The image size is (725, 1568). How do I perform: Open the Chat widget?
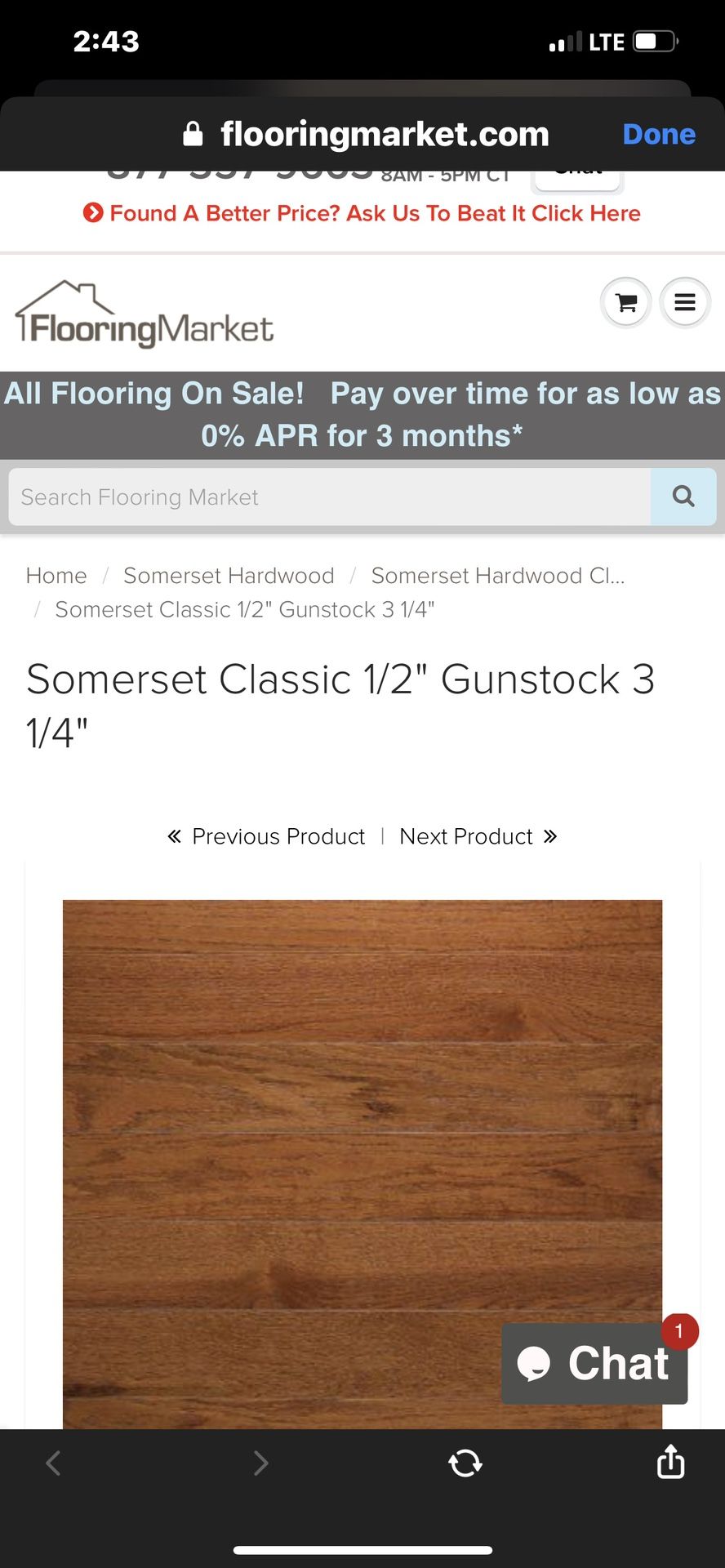pyautogui.click(x=594, y=1363)
